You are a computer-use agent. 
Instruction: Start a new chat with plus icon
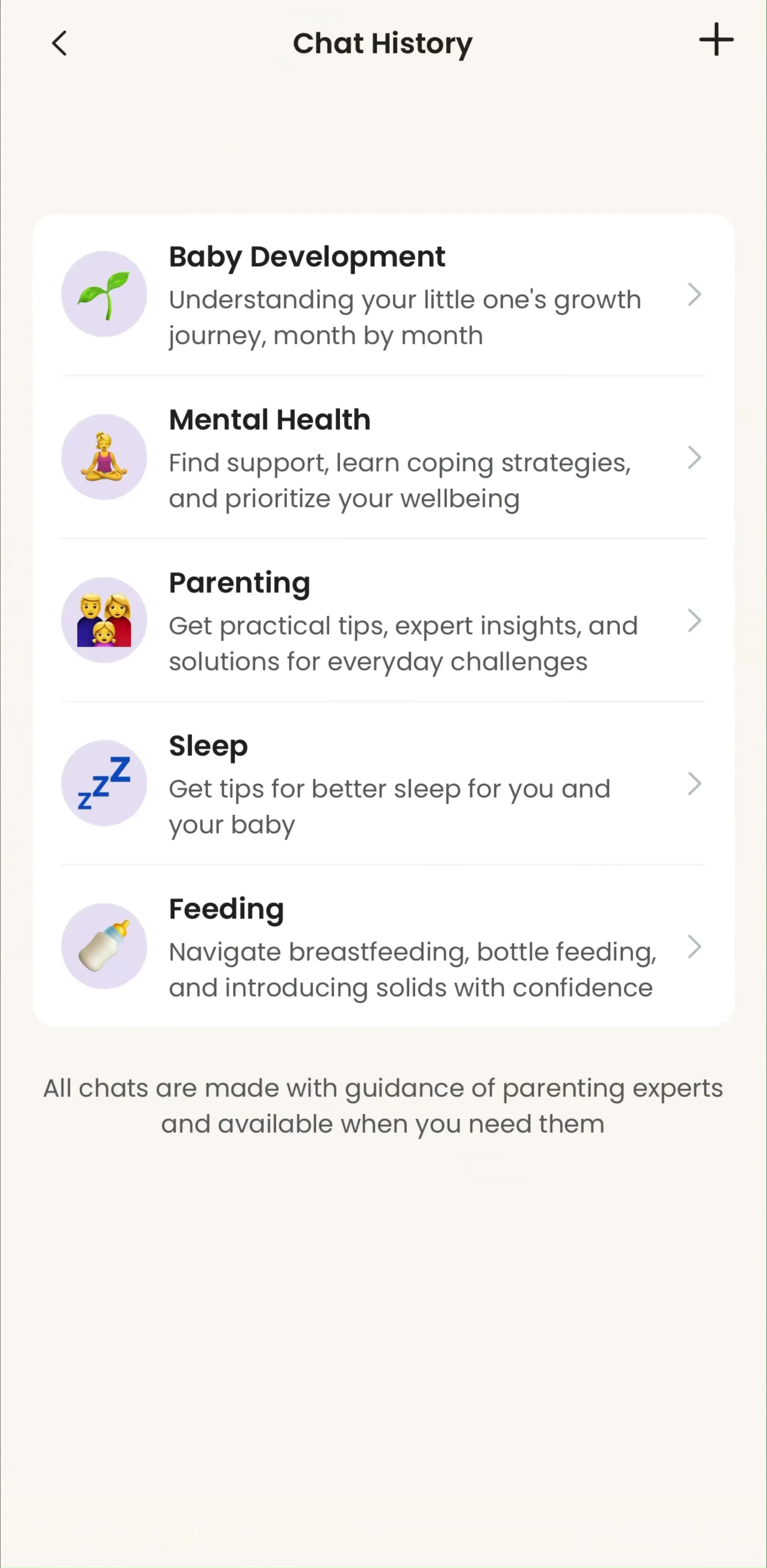pyautogui.click(x=716, y=40)
